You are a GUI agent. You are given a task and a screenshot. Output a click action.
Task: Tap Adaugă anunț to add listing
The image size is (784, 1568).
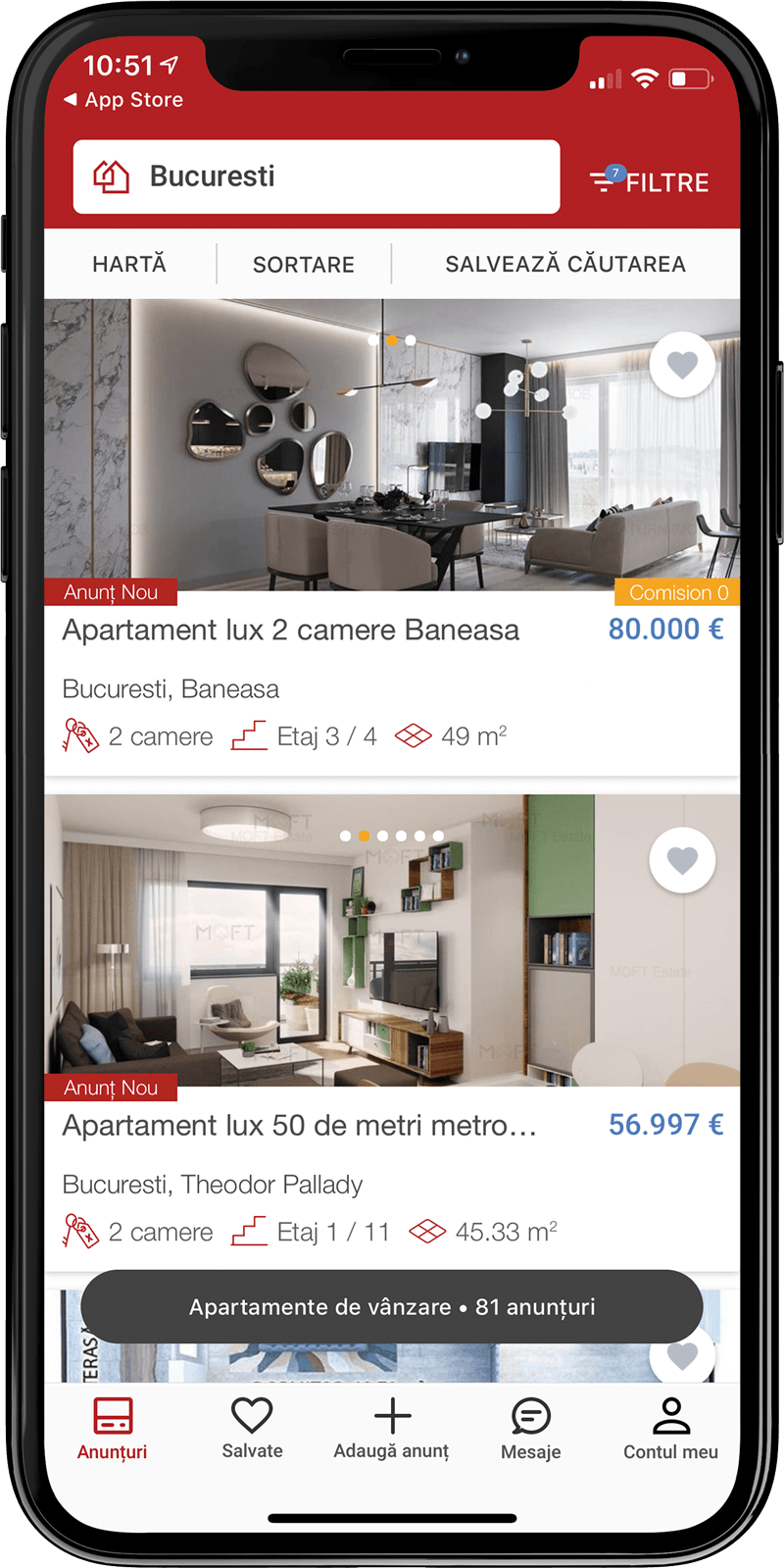[392, 1429]
